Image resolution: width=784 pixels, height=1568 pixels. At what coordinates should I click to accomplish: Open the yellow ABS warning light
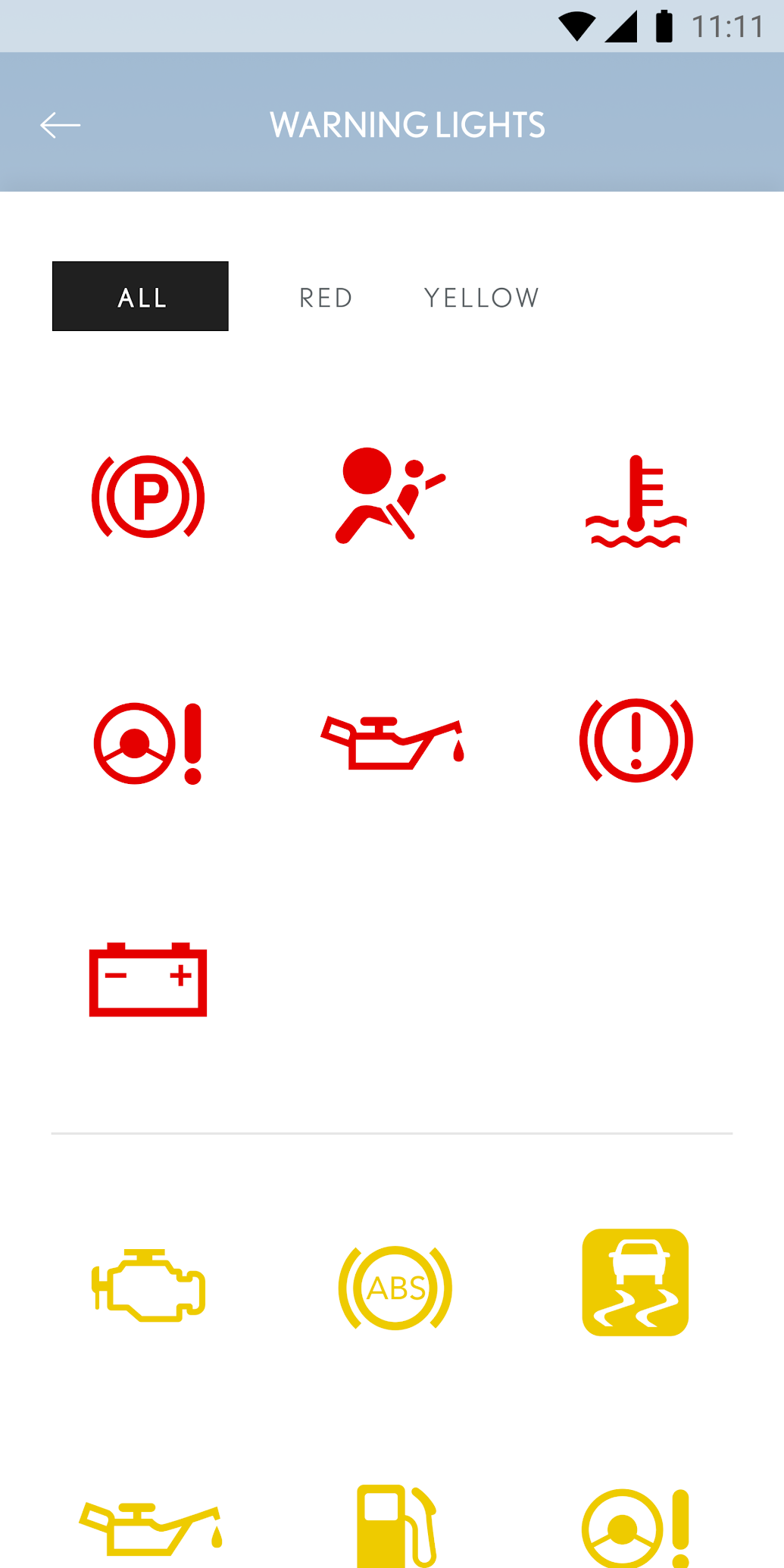click(395, 1287)
